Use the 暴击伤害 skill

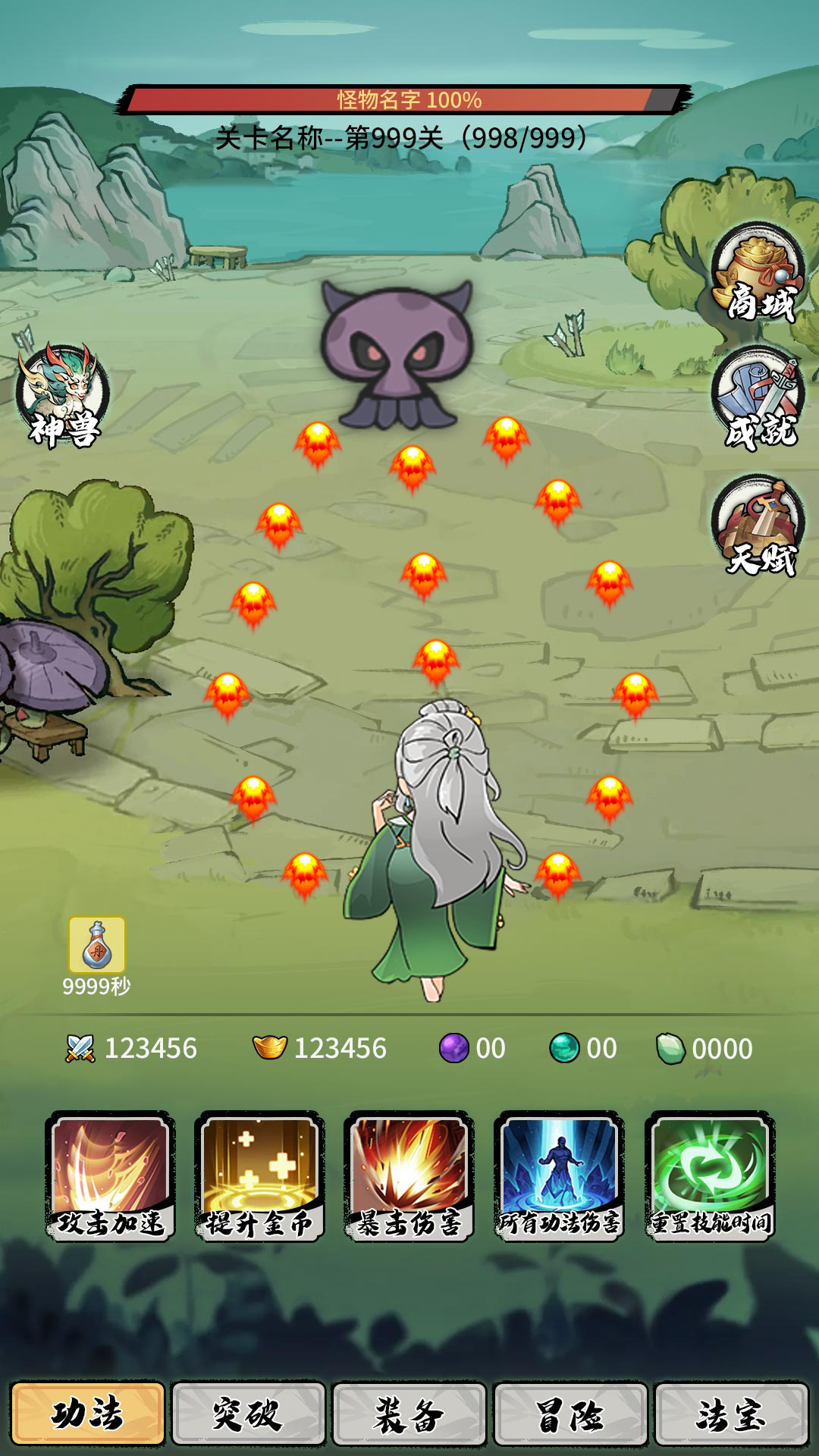click(409, 1175)
